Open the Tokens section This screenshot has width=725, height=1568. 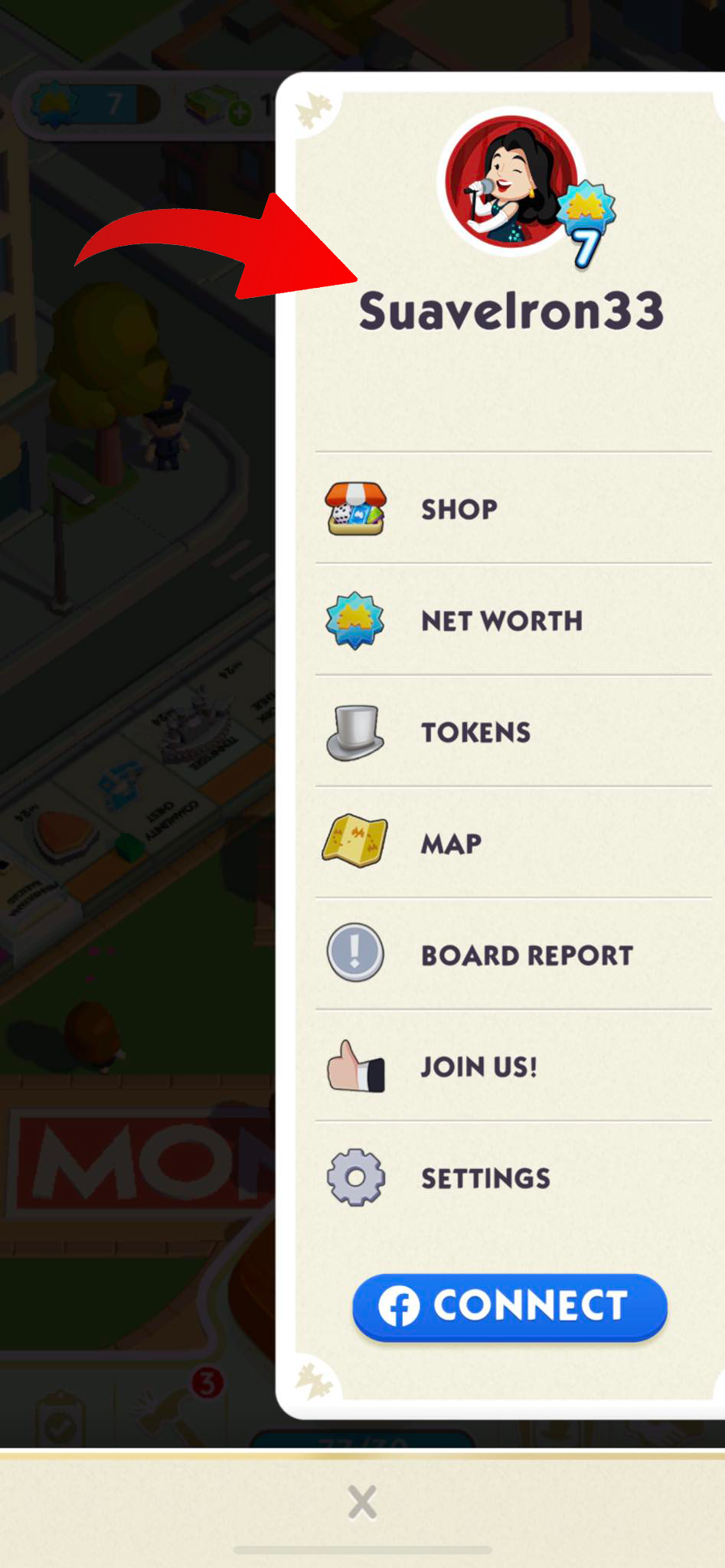coord(475,733)
